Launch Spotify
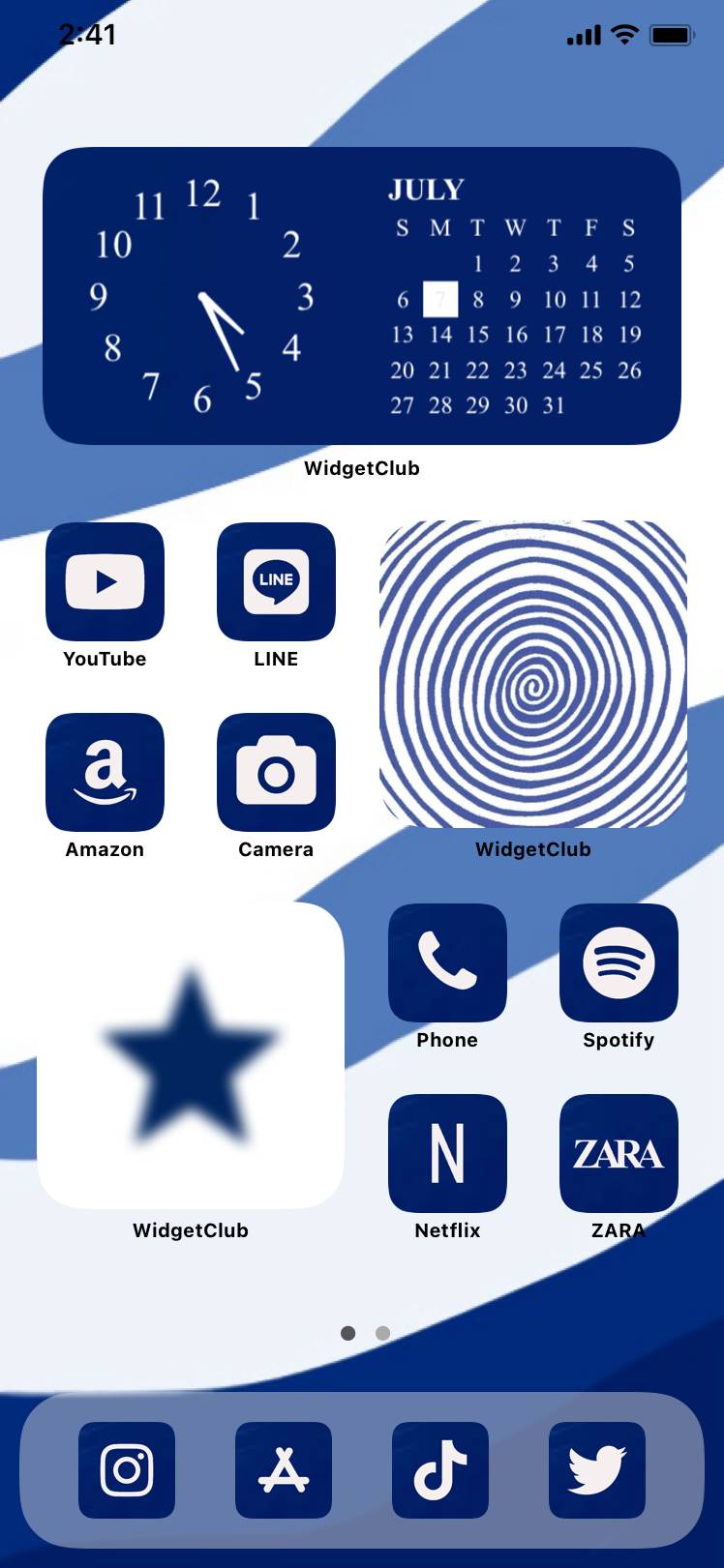This screenshot has width=724, height=1568. click(618, 962)
